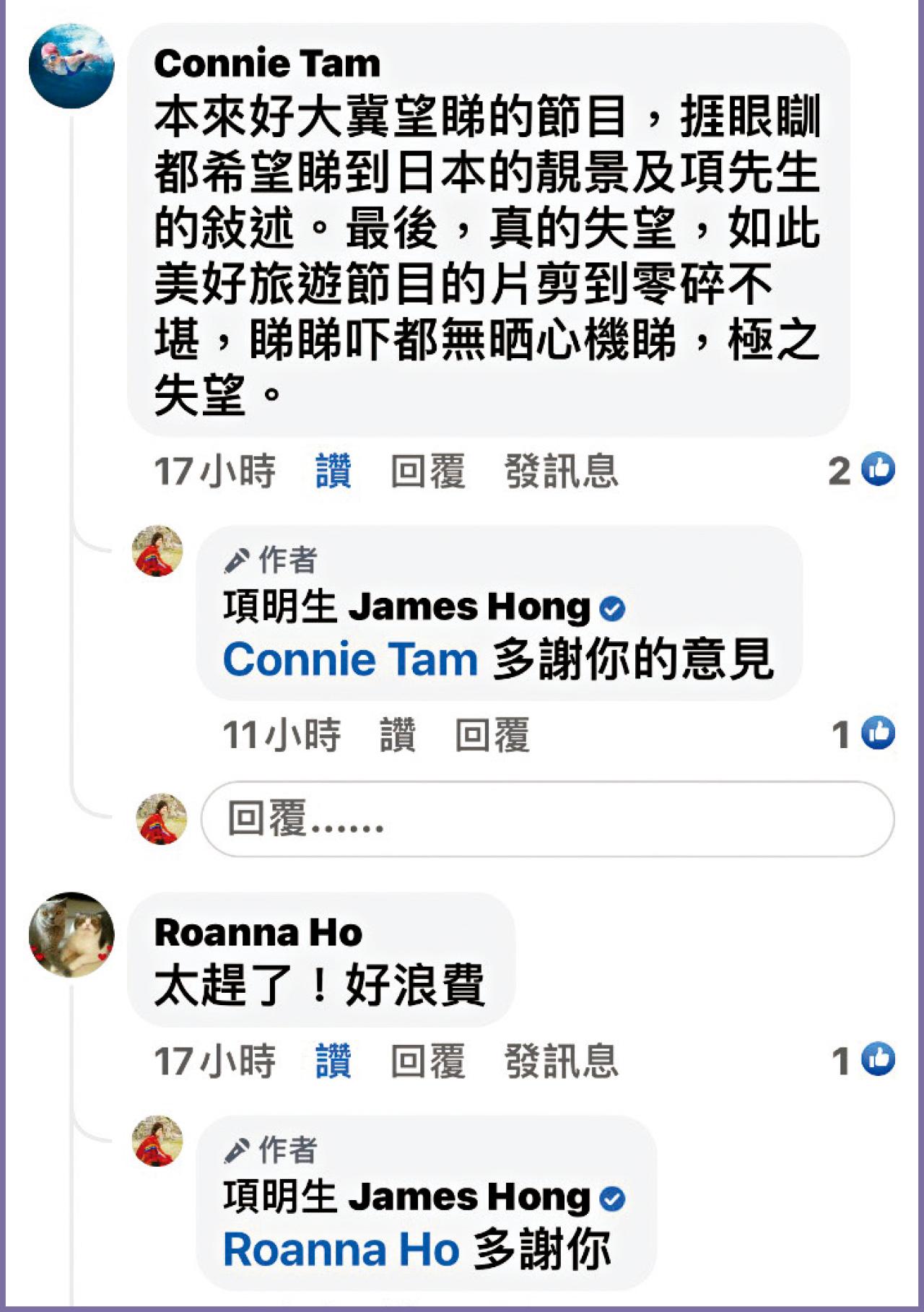This screenshot has width=924, height=1312.
Task: Reply to Connie Tam's comment
Action: (427, 472)
